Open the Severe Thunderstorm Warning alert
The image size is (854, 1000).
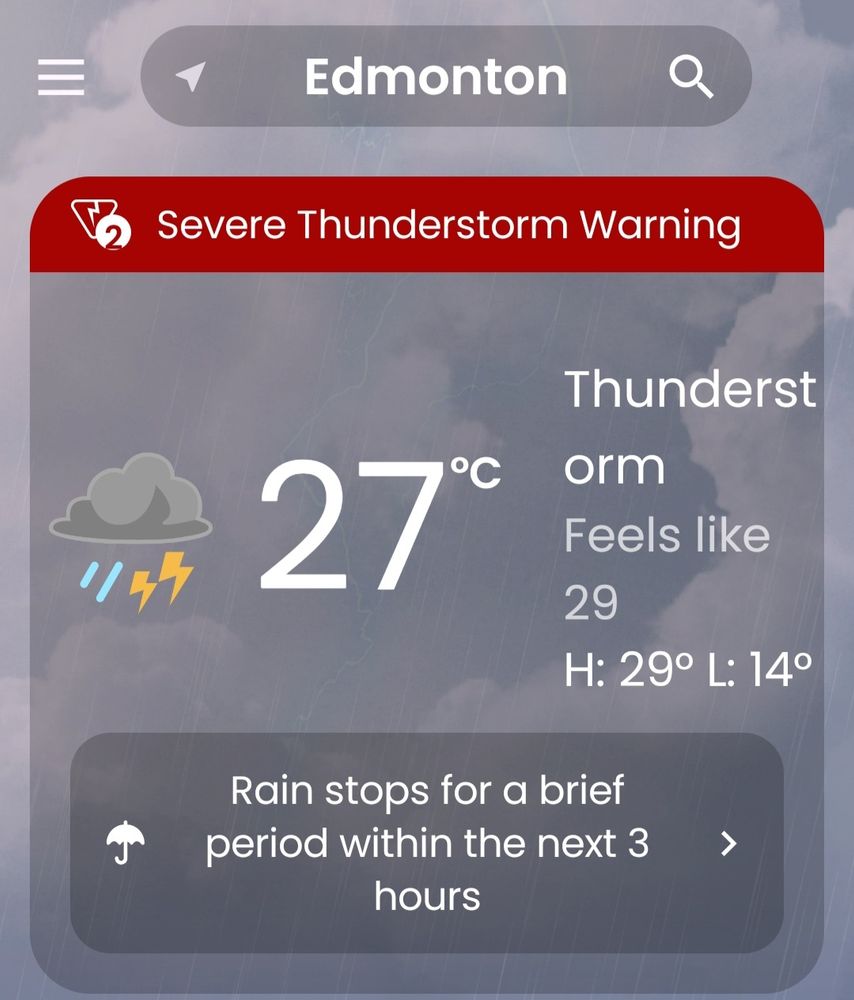click(427, 225)
